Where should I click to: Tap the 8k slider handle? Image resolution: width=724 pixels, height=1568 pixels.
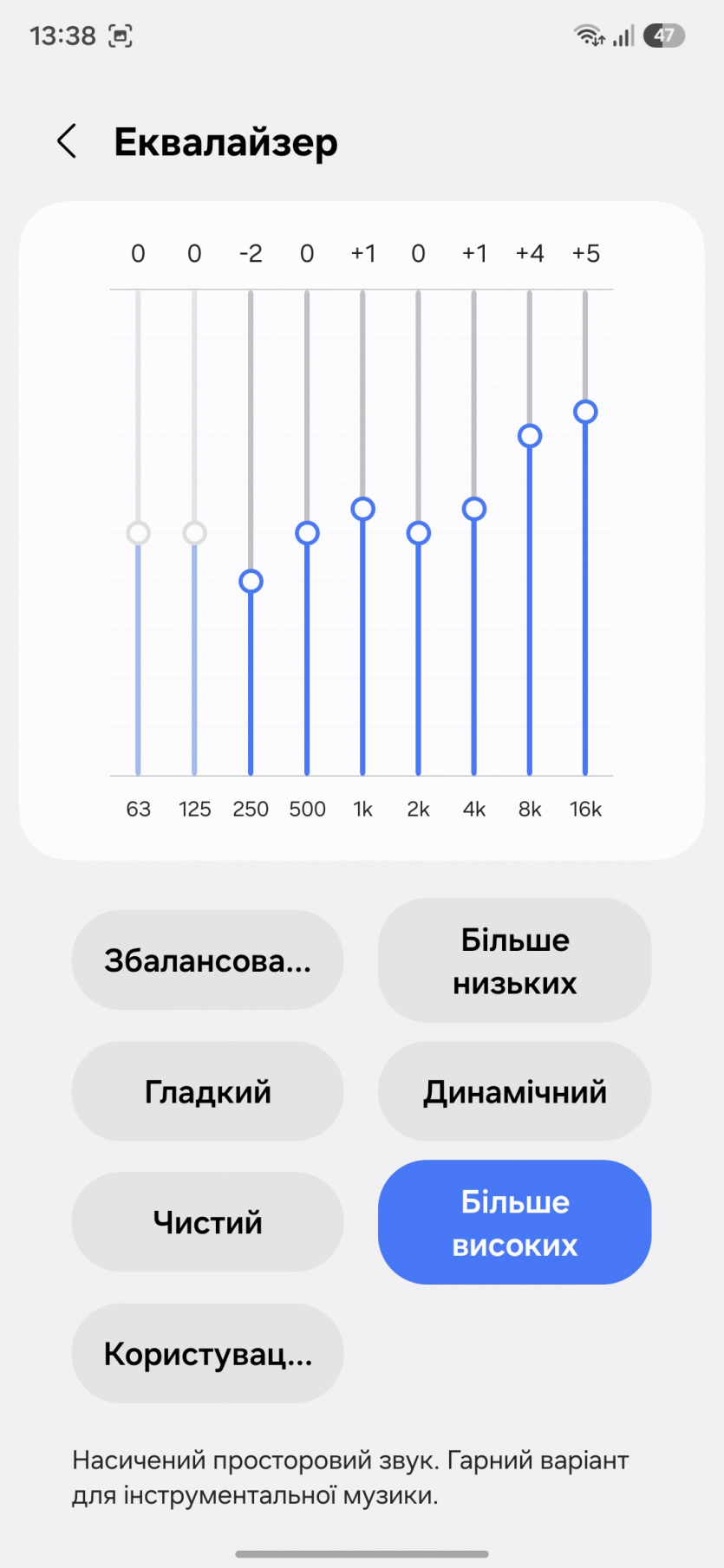(x=530, y=436)
